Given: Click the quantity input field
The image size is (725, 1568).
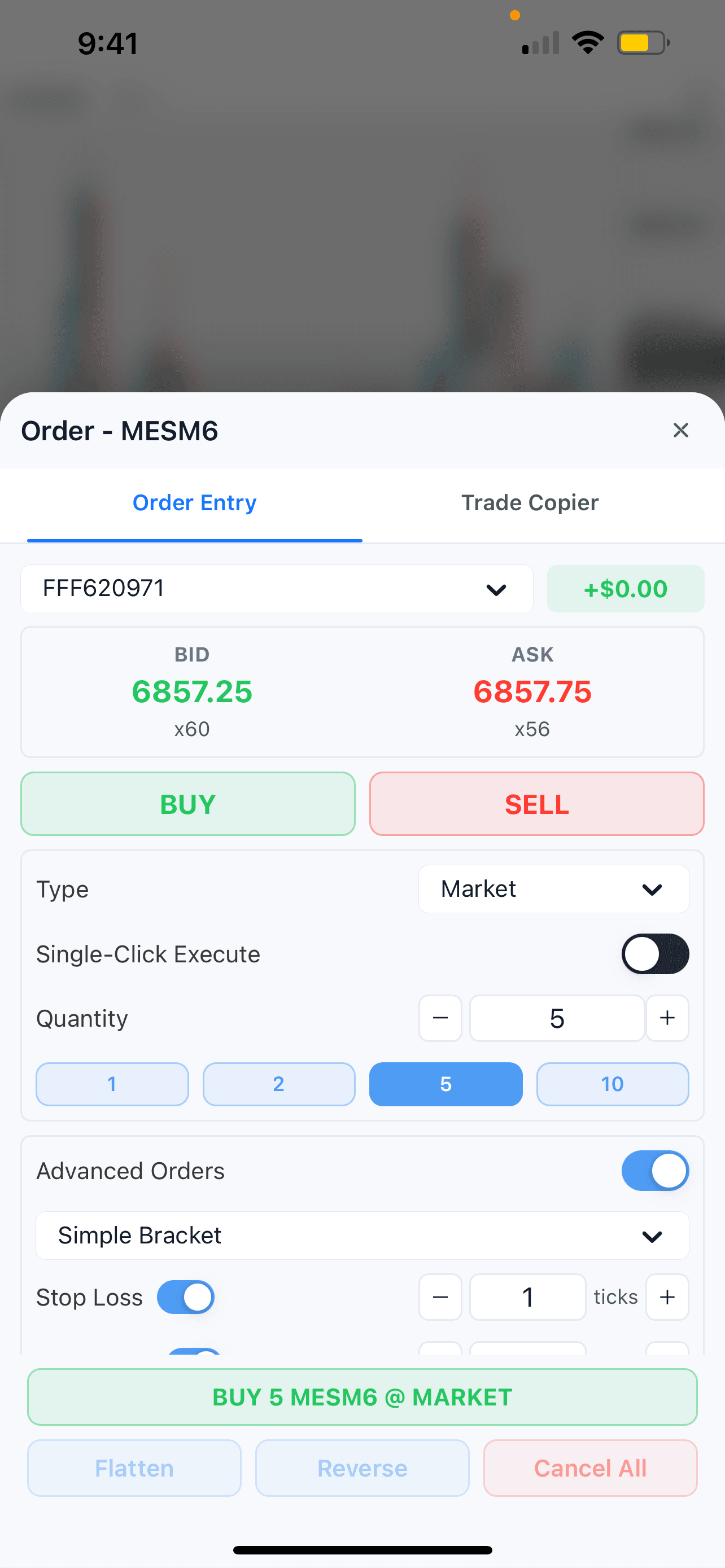Looking at the screenshot, I should pyautogui.click(x=557, y=1018).
